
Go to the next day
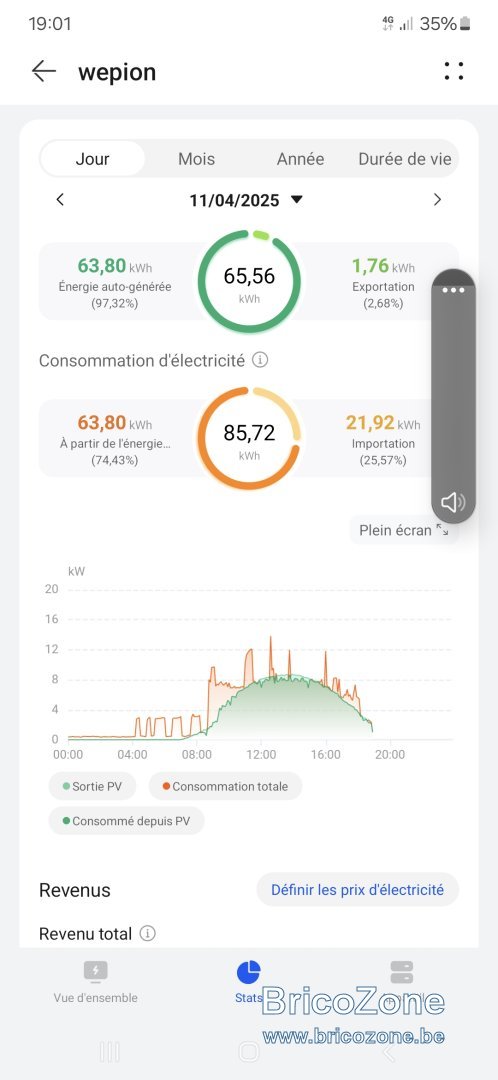437,200
